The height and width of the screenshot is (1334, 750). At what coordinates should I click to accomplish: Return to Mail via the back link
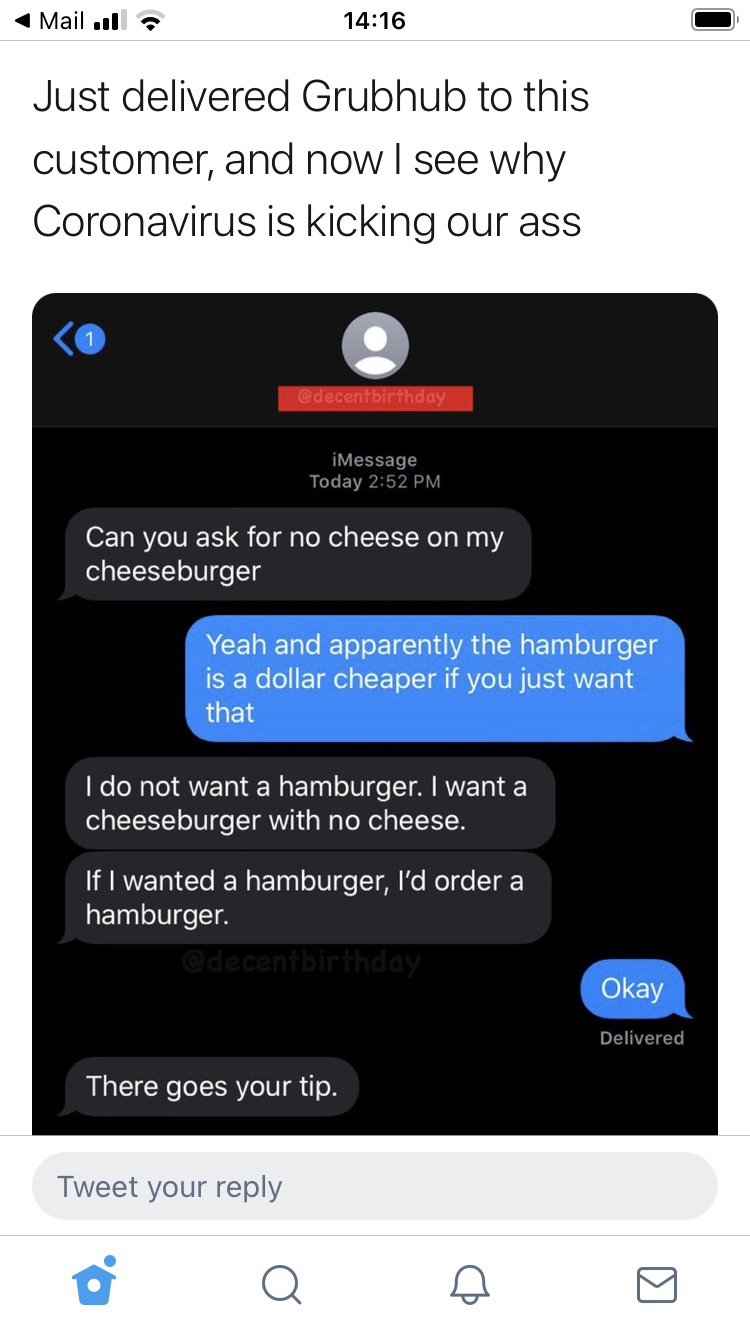(x=50, y=20)
